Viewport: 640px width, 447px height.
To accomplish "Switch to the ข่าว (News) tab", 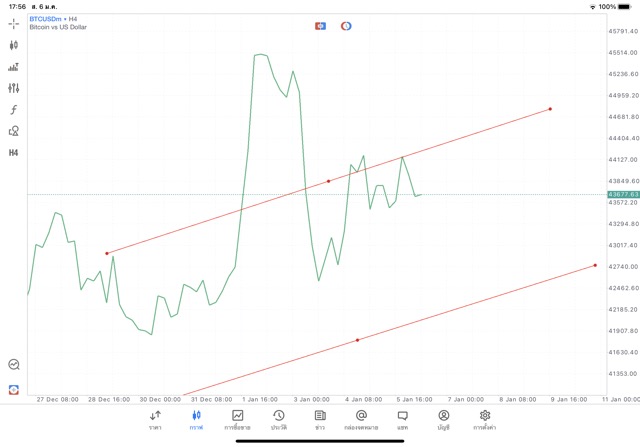I will coord(319,419).
